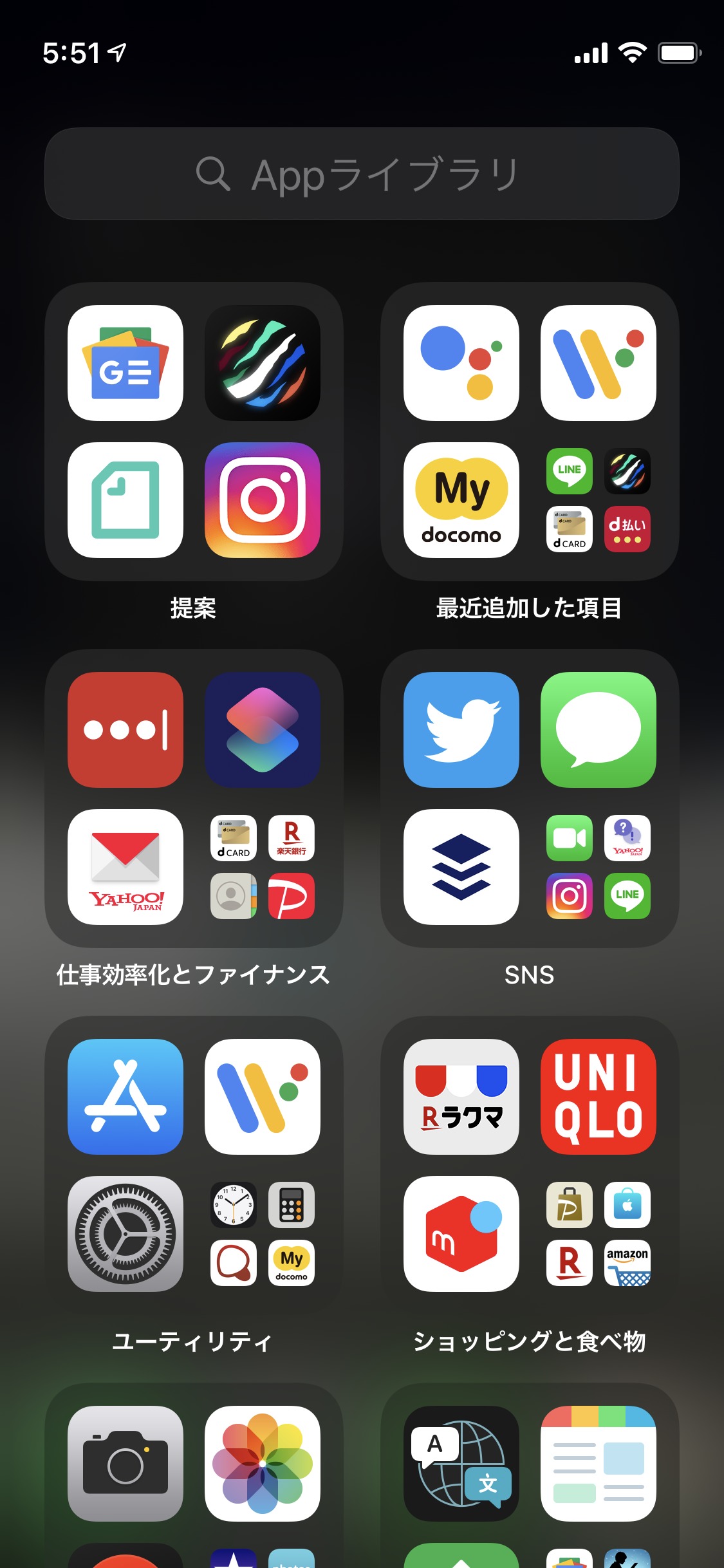Launch the Rakuma app
Viewport: 724px width, 1568px height.
click(x=461, y=1097)
